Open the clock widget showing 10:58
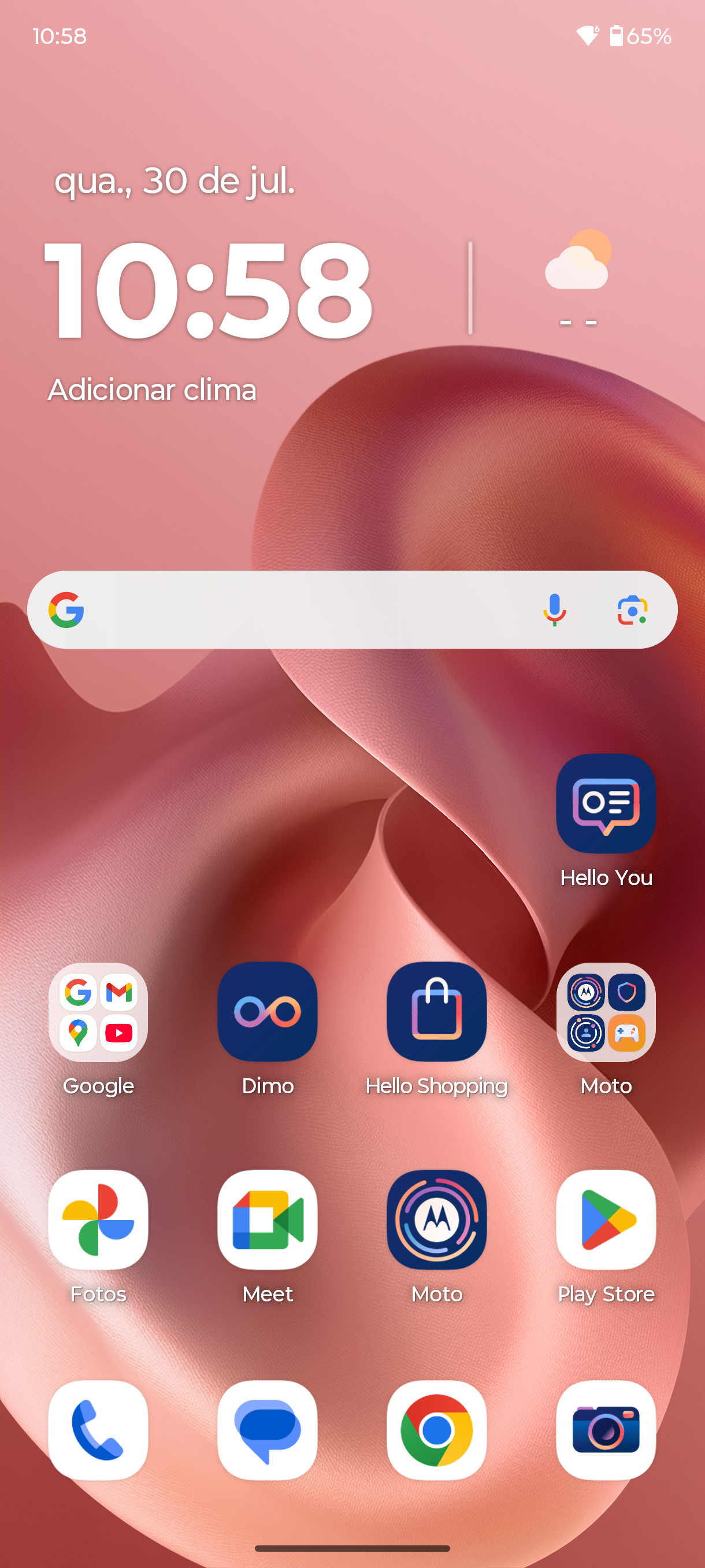 click(x=207, y=289)
